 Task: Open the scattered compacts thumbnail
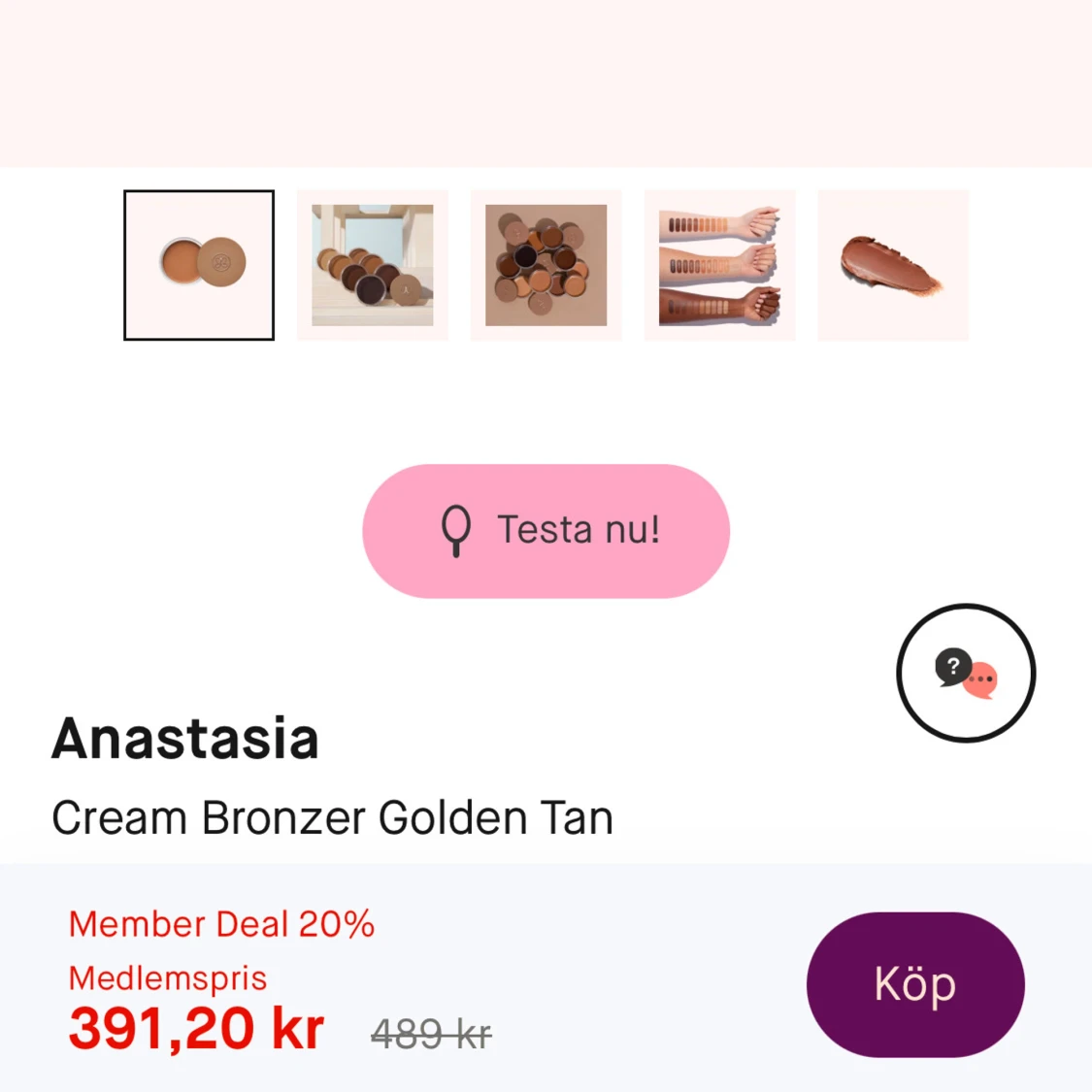click(546, 265)
